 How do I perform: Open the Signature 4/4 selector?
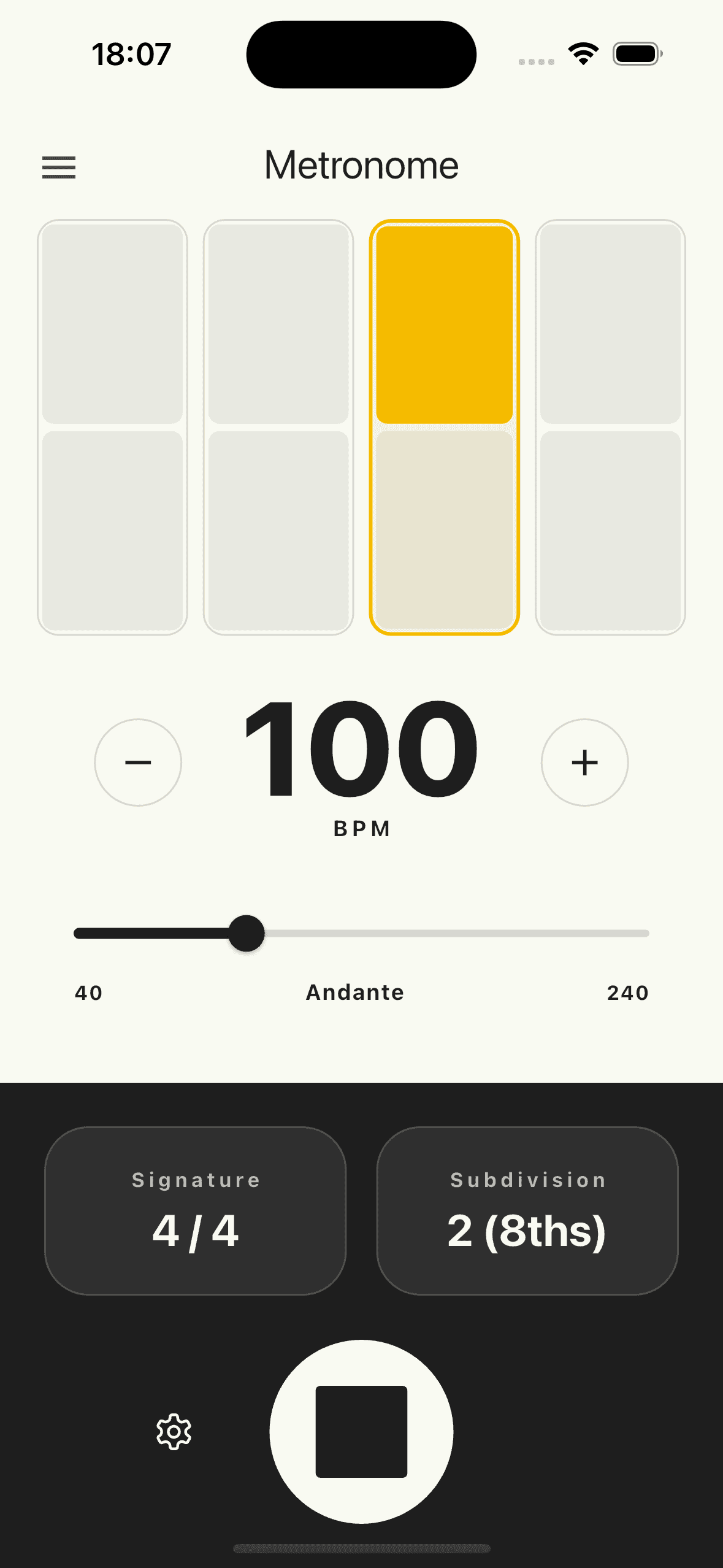coord(196,1210)
